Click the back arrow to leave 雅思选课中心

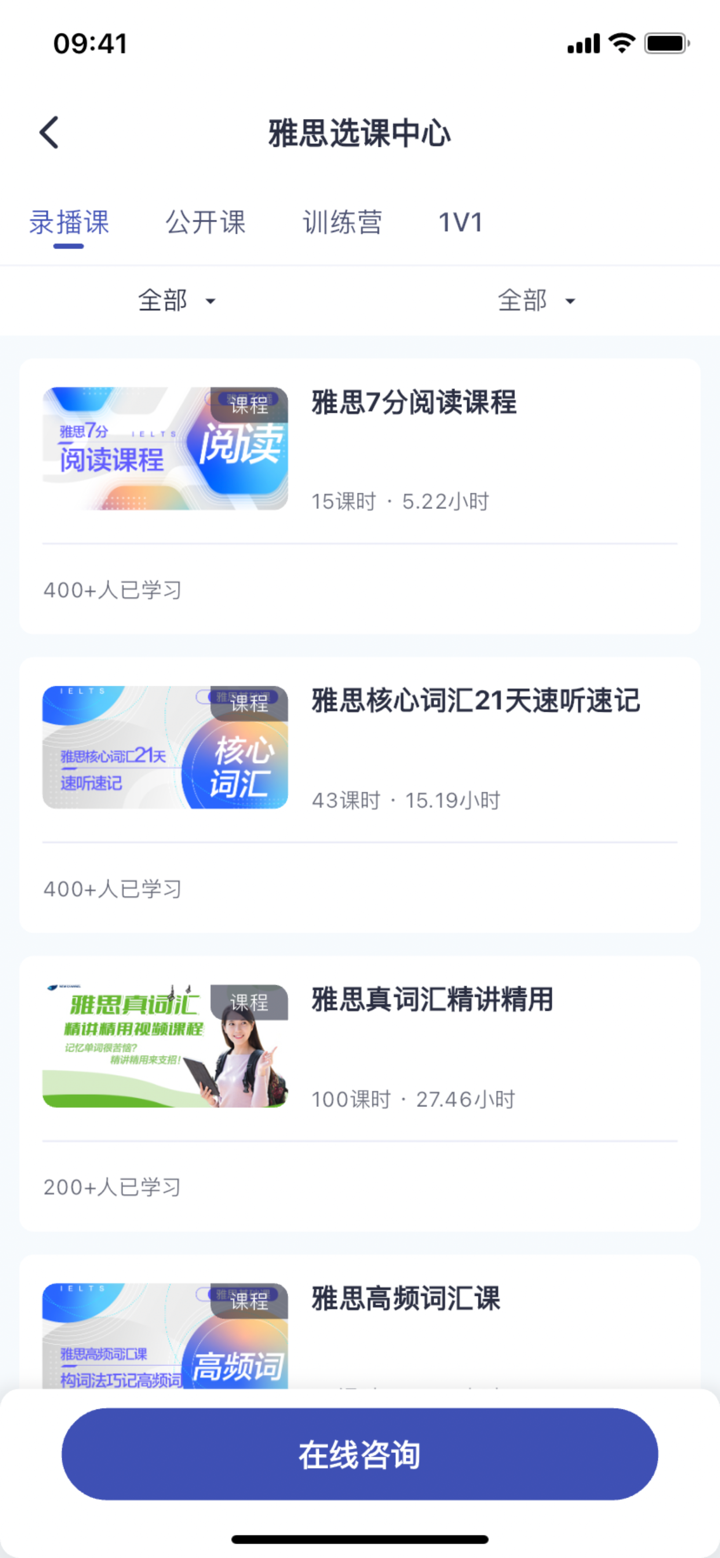[x=49, y=132]
